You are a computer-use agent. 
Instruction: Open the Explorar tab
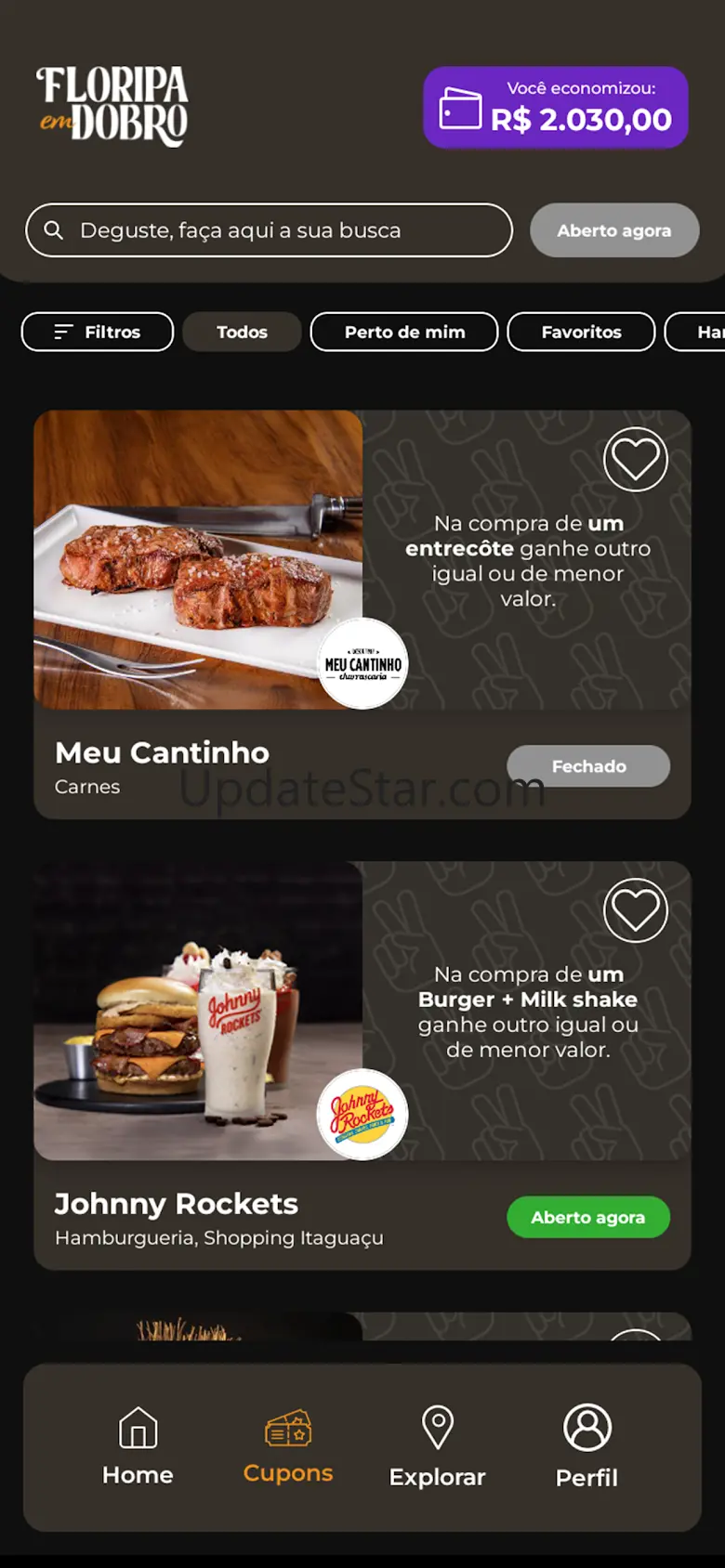click(437, 1446)
